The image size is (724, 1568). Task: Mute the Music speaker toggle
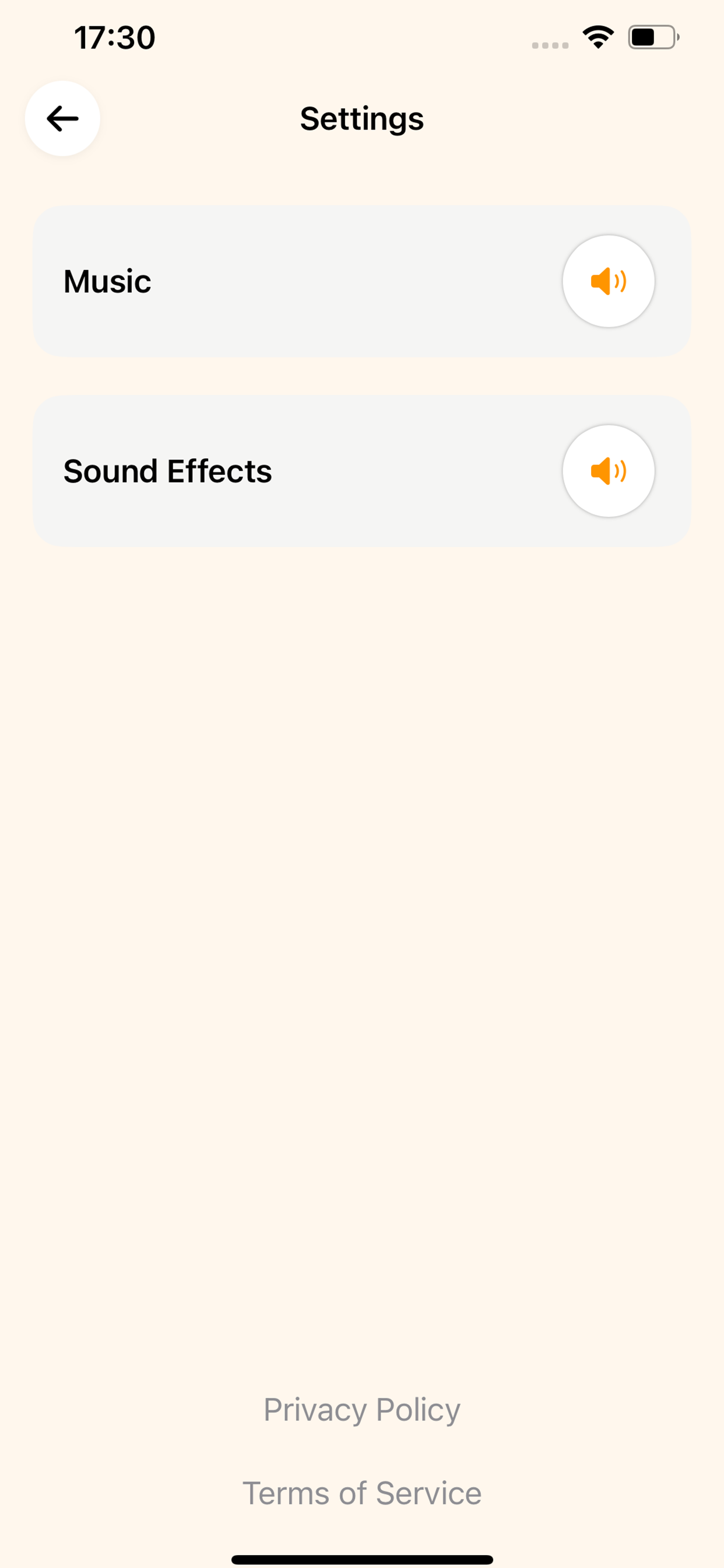pos(608,281)
